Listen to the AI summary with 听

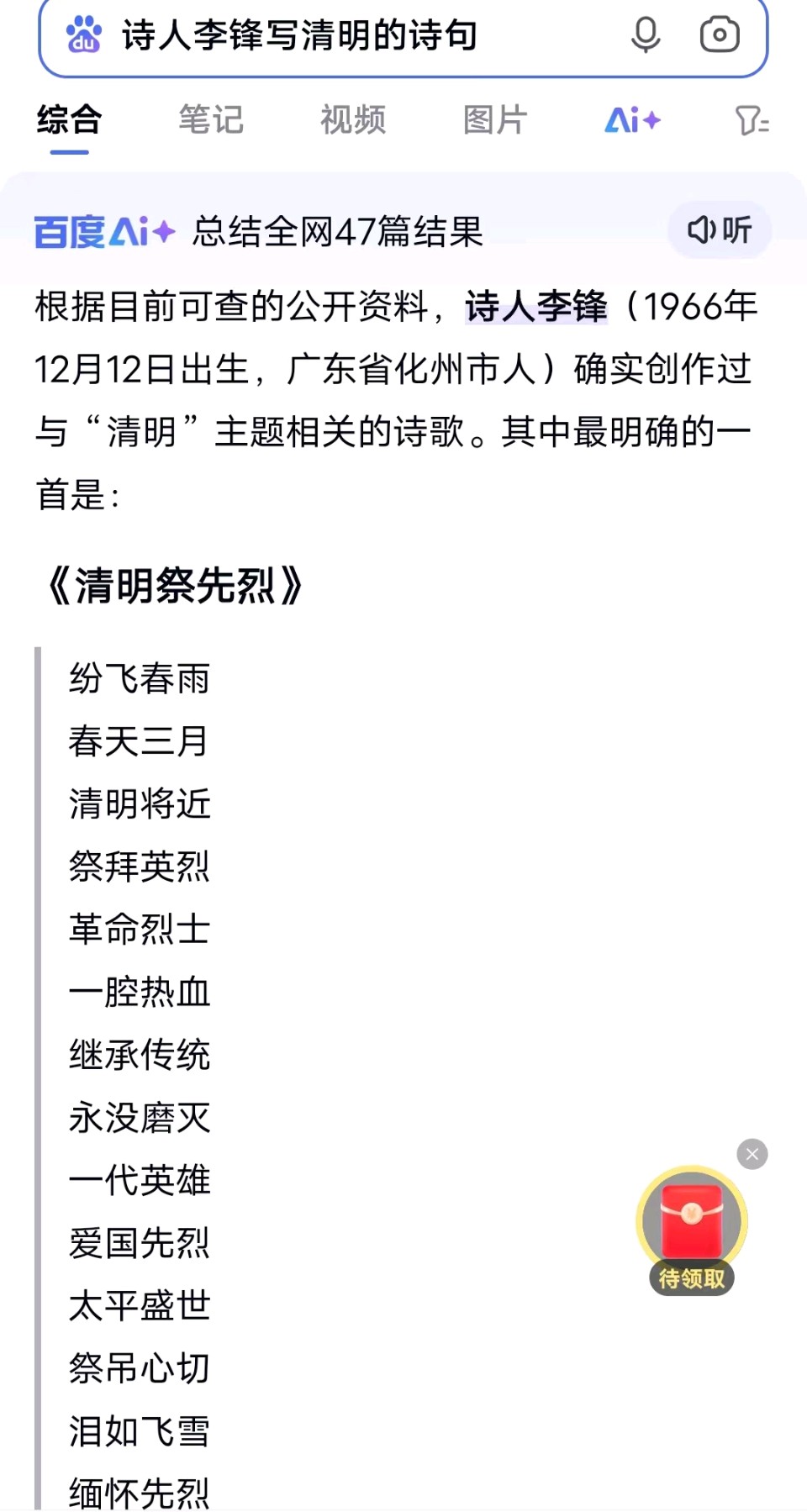(720, 230)
